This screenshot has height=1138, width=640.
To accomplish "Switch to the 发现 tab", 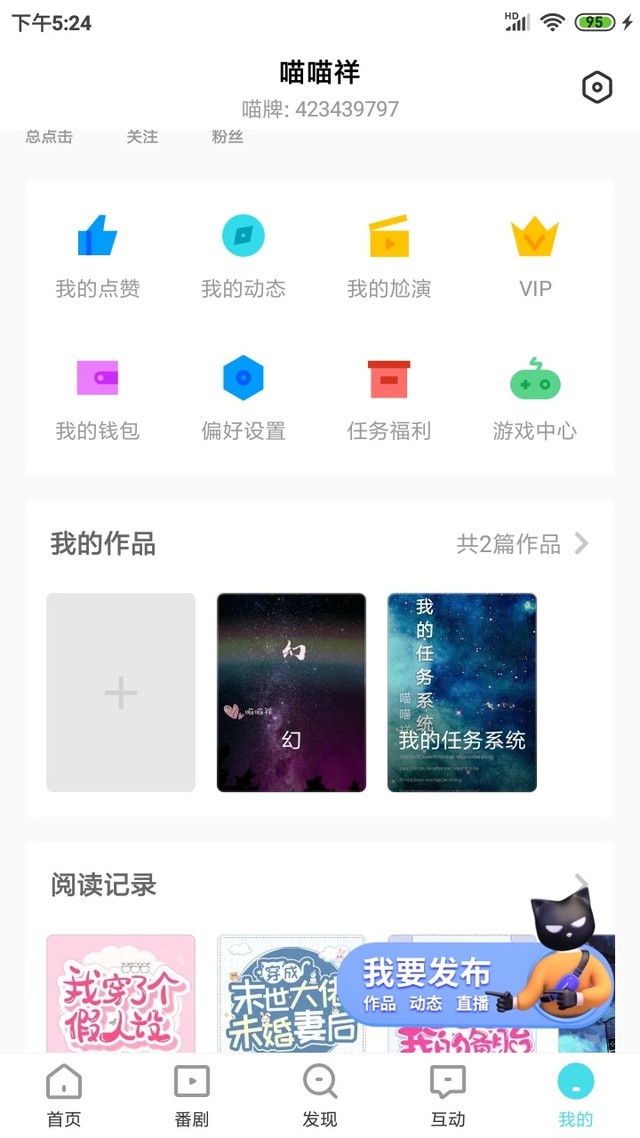I will tap(320, 1095).
